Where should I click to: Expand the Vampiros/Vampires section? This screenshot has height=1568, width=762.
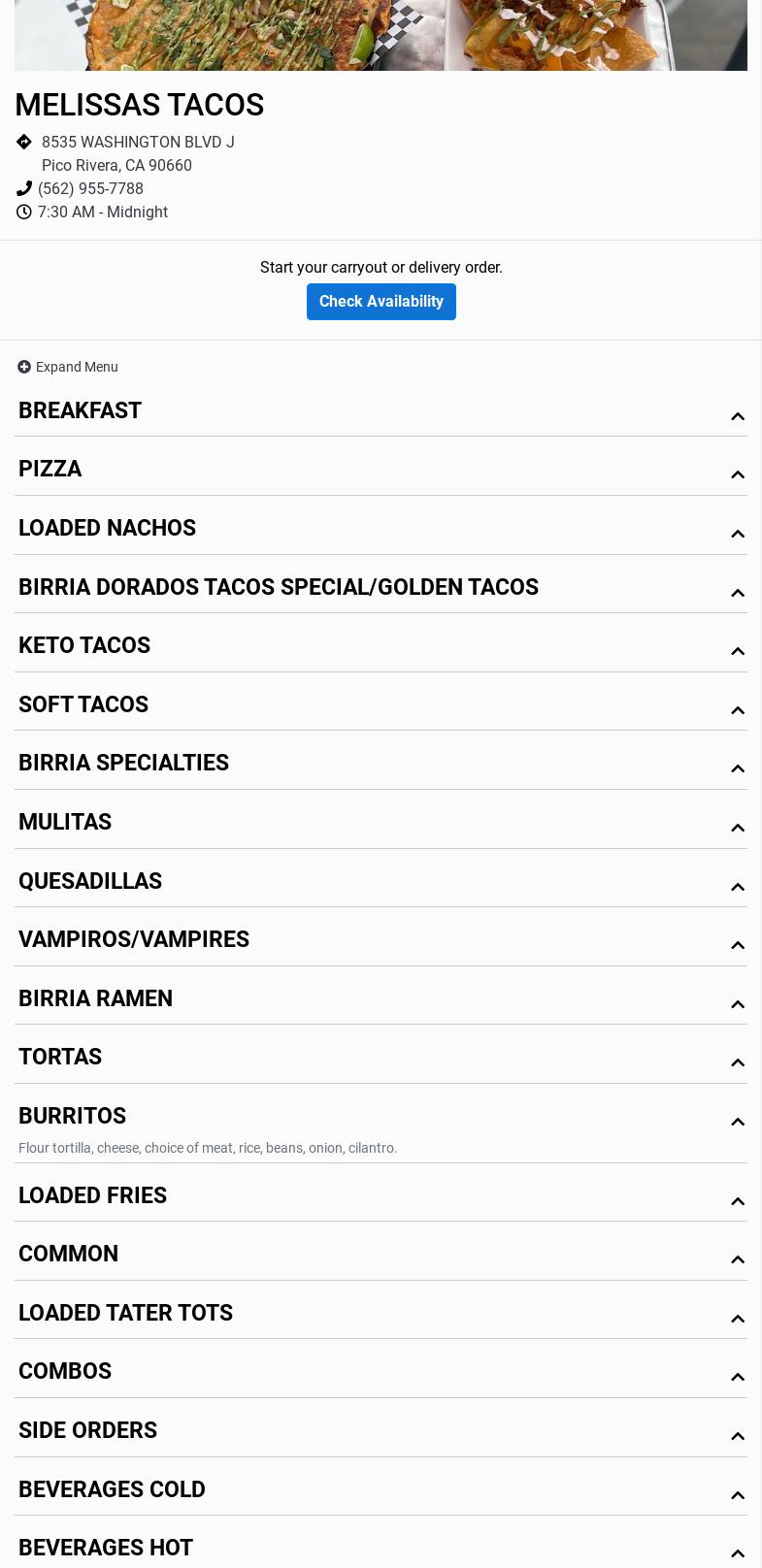pos(381,940)
